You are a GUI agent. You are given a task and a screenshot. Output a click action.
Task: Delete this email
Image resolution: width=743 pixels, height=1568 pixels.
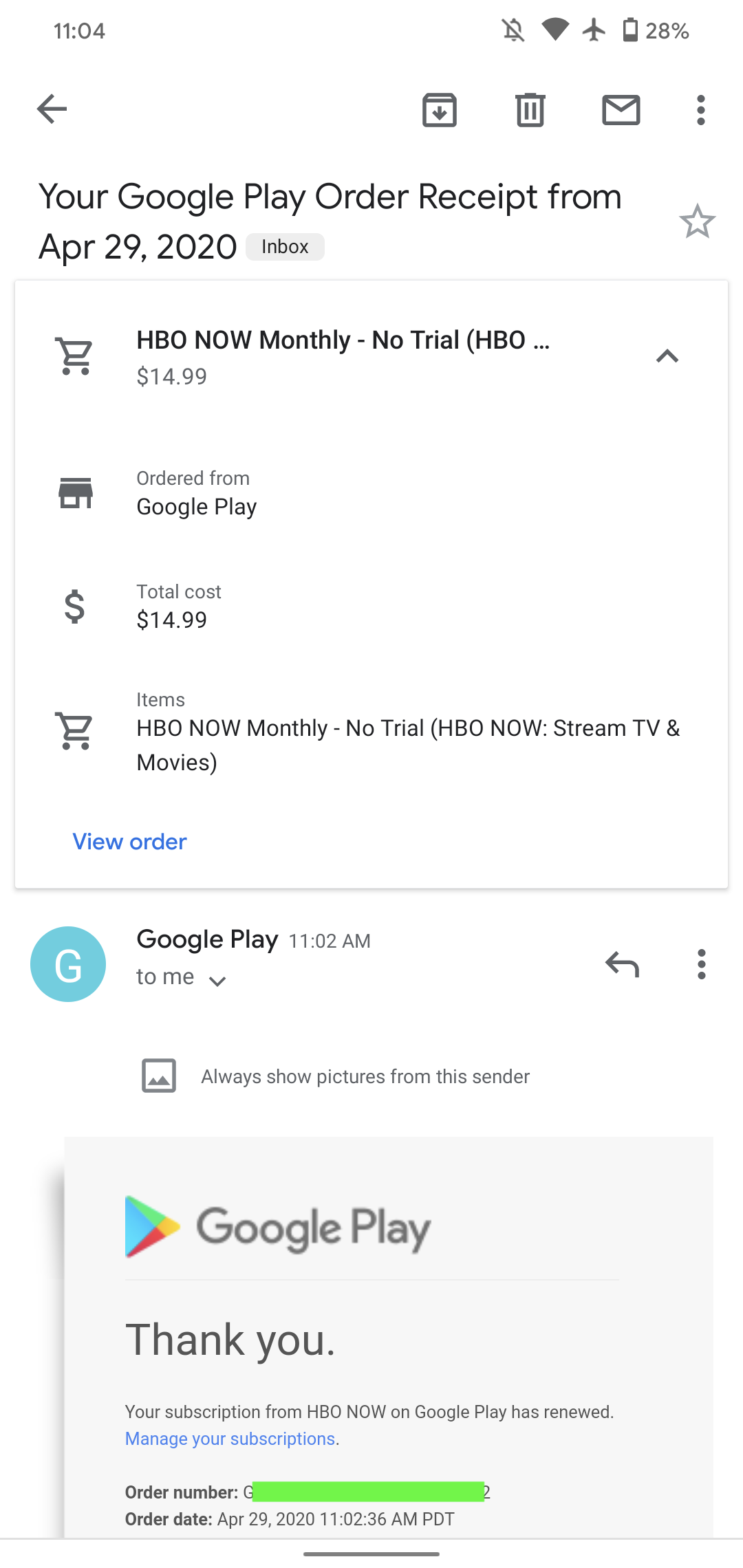[530, 110]
